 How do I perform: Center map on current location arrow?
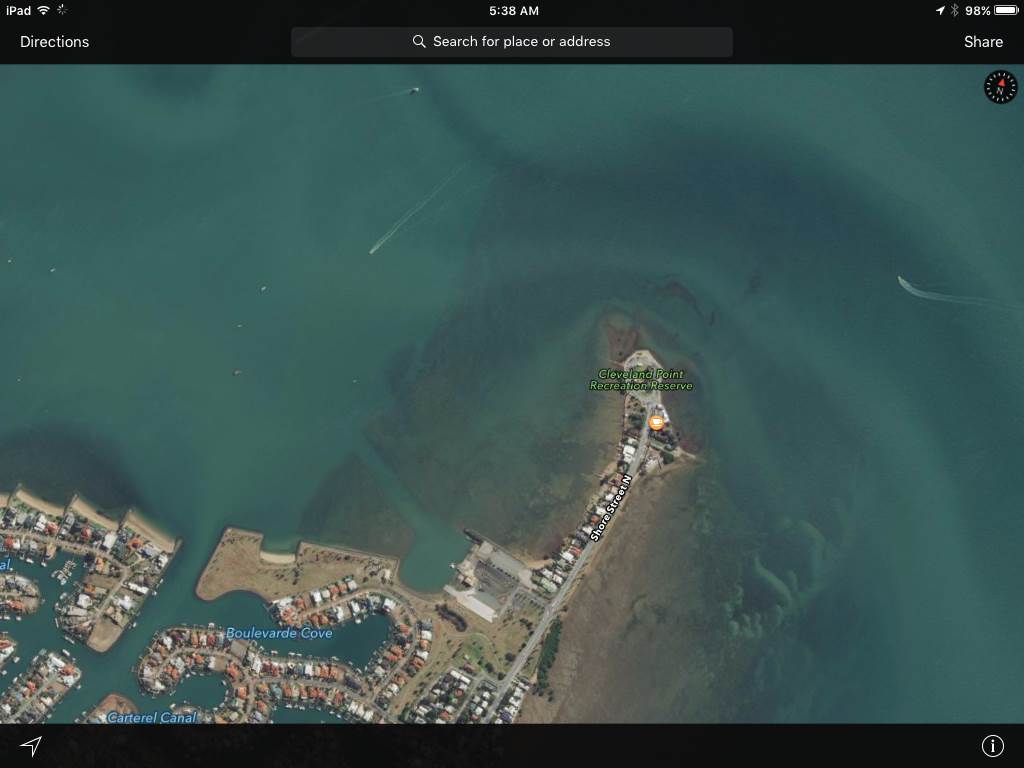coord(32,746)
